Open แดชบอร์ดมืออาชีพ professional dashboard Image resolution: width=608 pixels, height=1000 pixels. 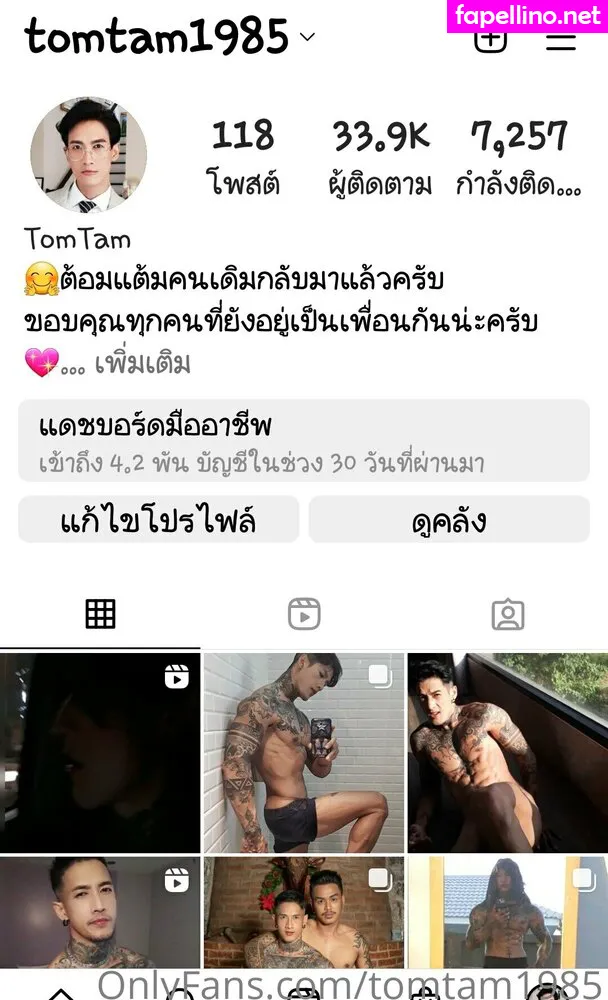303,440
